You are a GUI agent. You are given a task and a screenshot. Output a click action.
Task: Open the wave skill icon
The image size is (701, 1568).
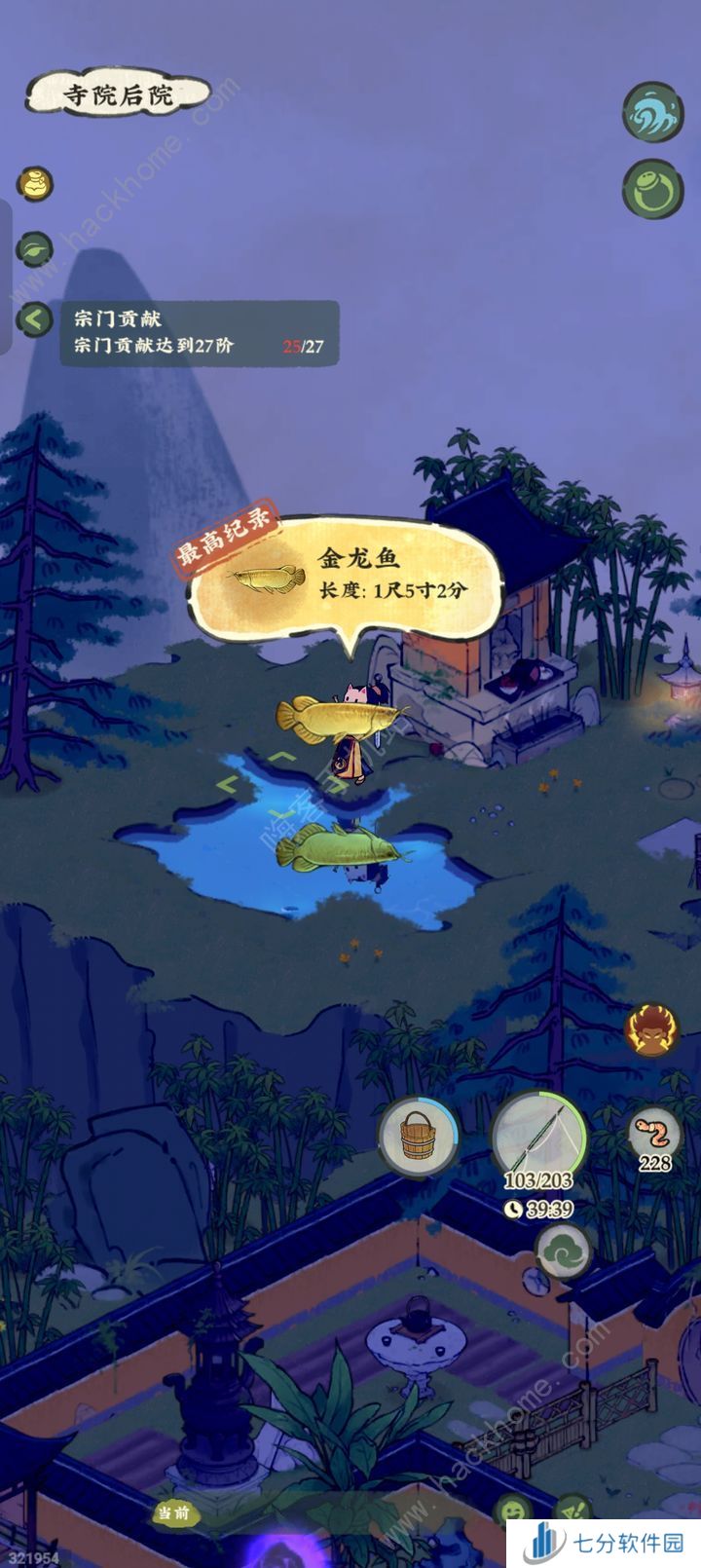click(652, 113)
